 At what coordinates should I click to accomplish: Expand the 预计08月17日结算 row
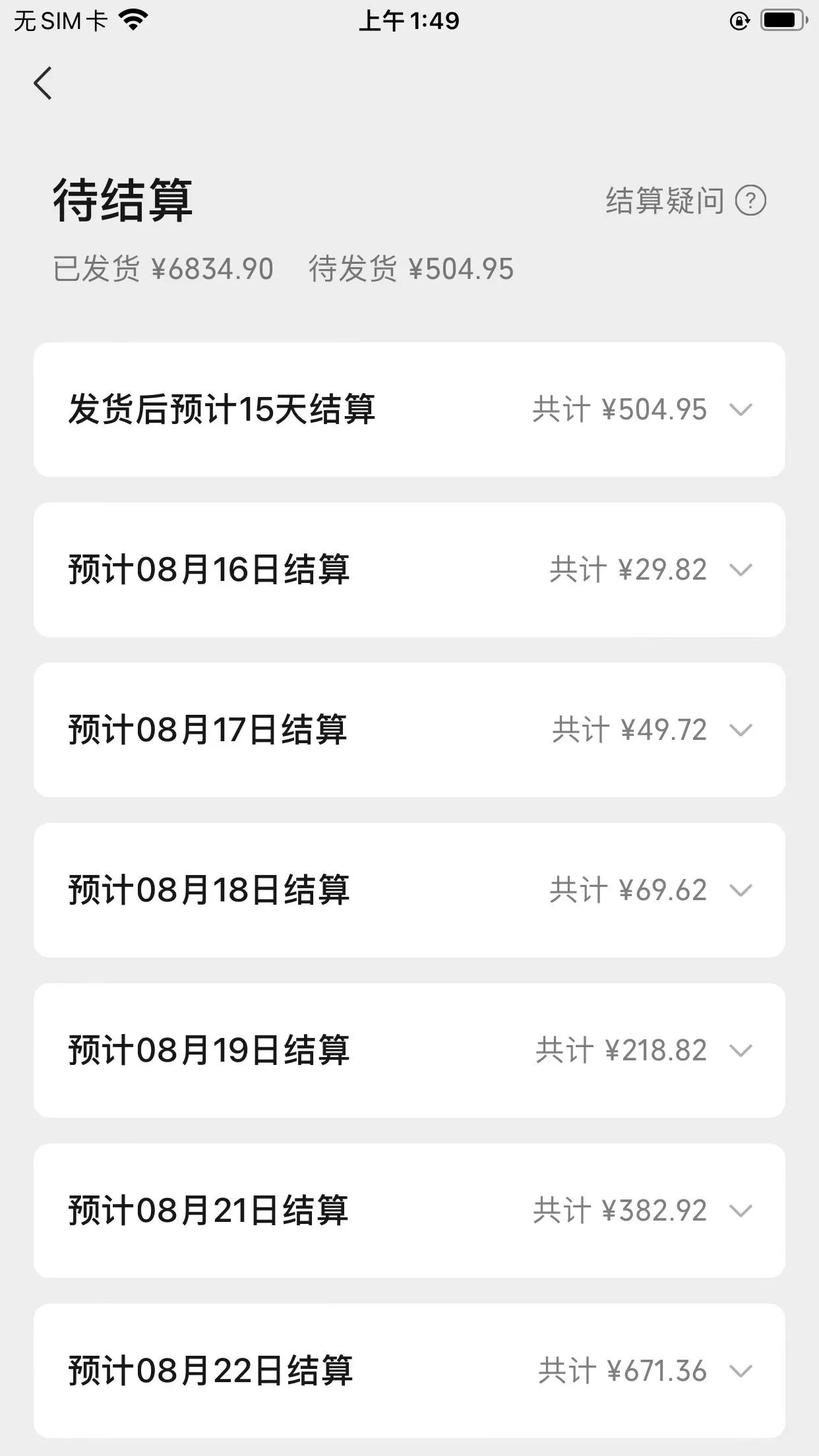(x=741, y=730)
